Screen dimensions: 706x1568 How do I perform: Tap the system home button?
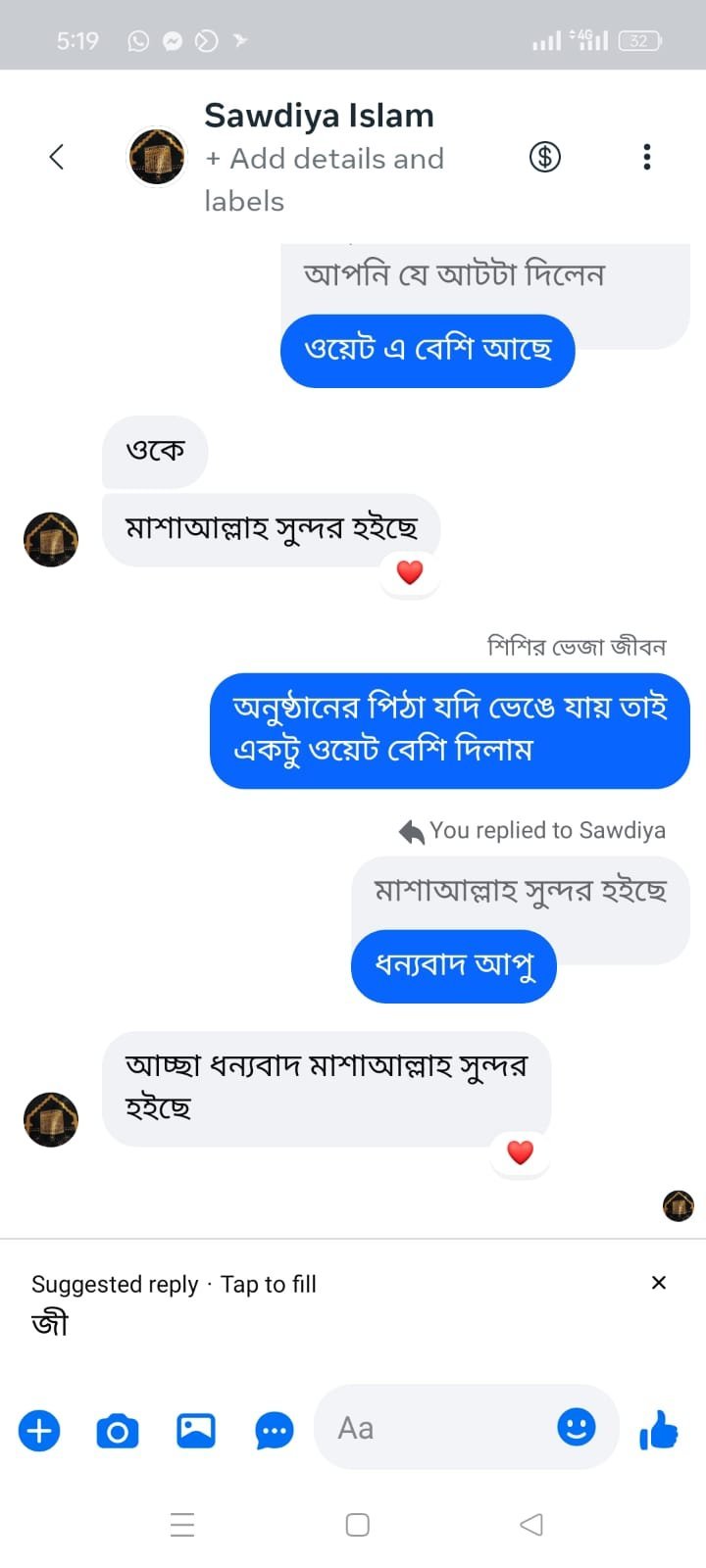tap(358, 1525)
